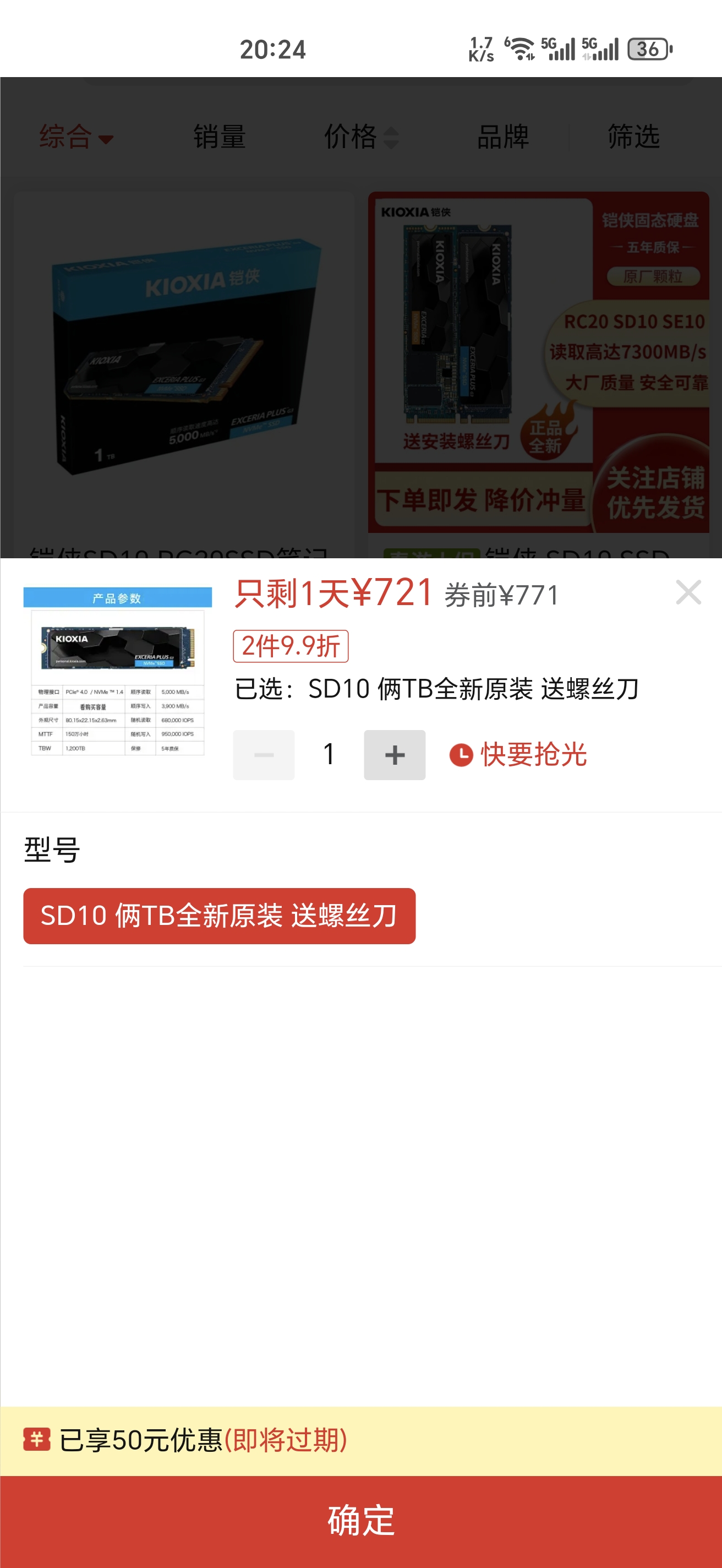Open the 价格 sort arrows dropdown
The height and width of the screenshot is (1568, 722).
[x=392, y=137]
